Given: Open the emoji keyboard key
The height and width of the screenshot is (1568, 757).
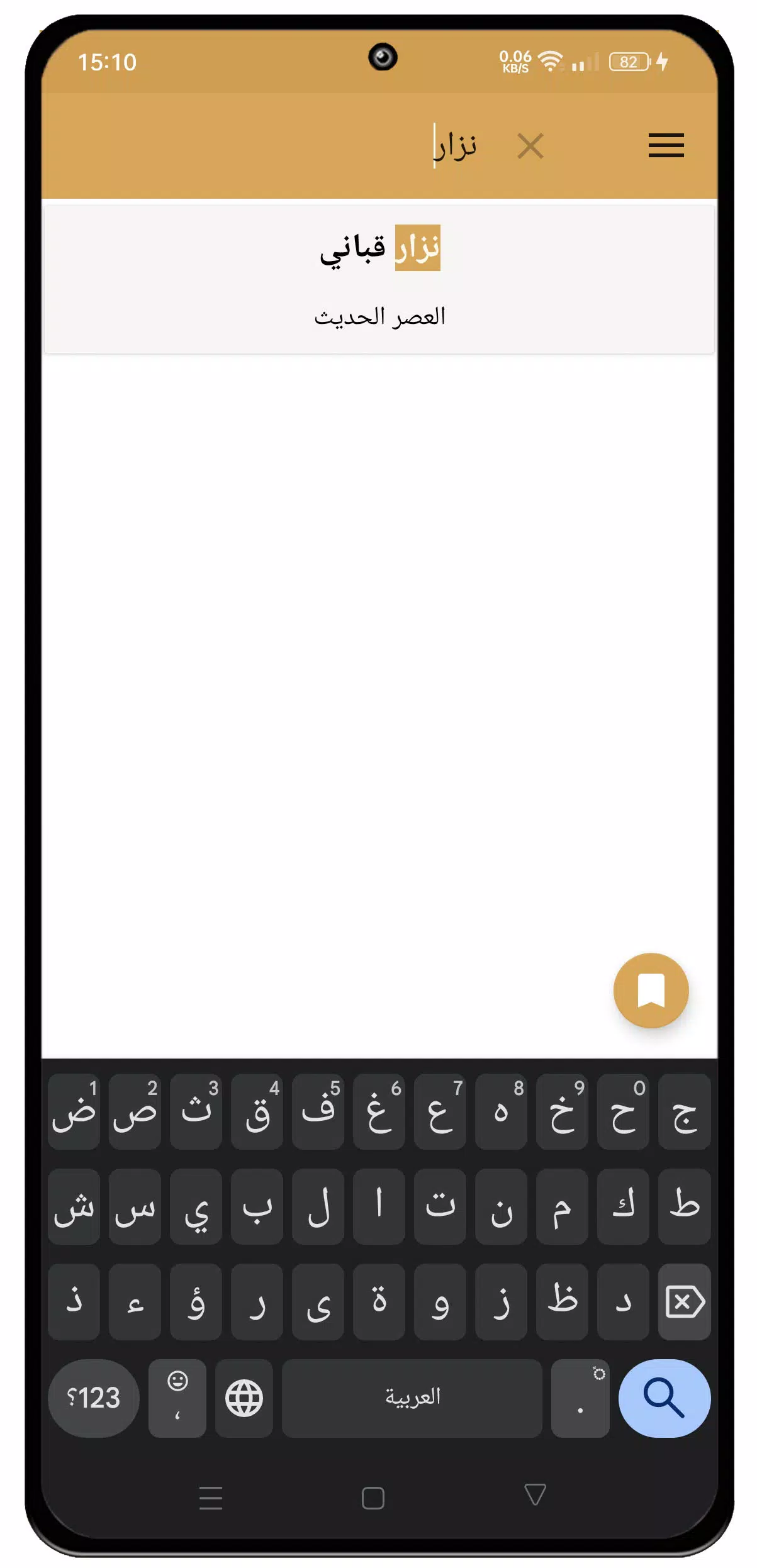Looking at the screenshot, I should point(177,1398).
